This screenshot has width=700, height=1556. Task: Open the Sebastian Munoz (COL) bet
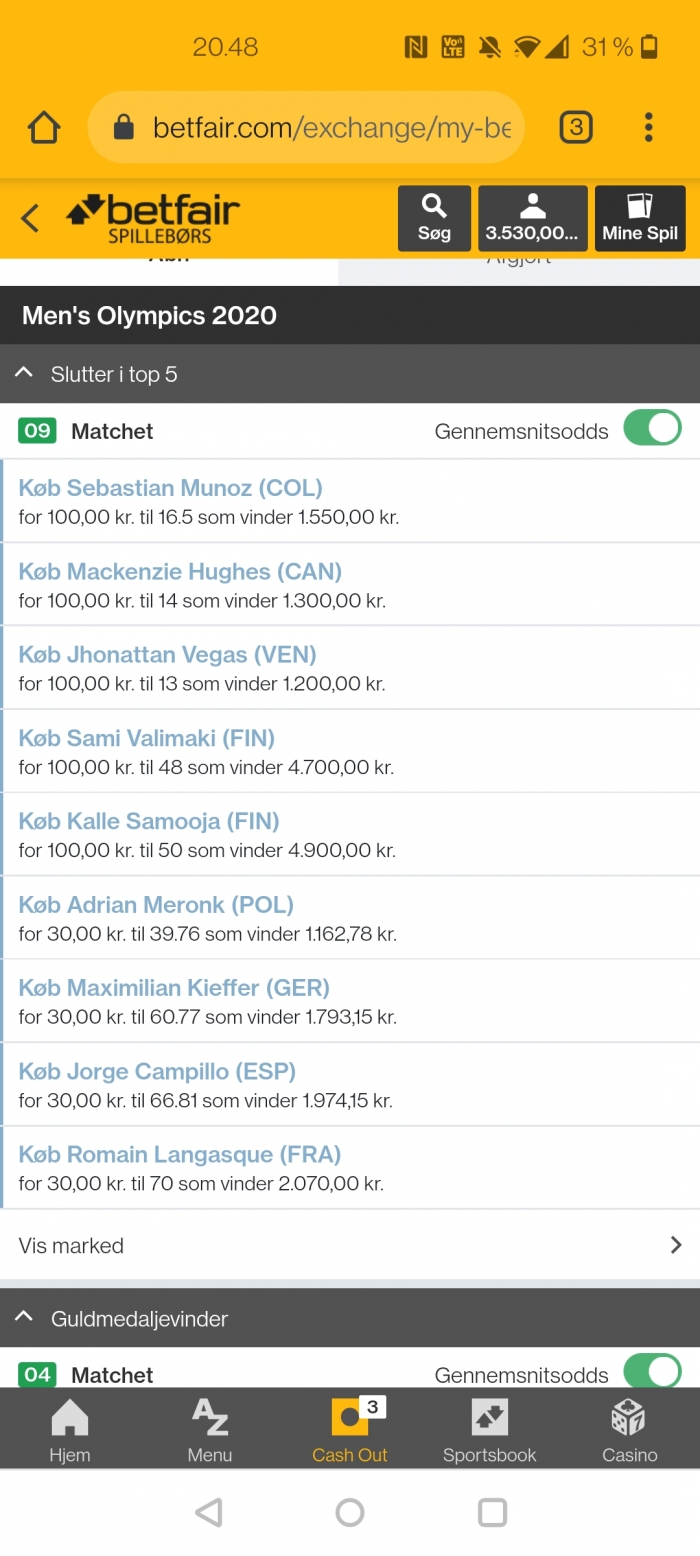coord(350,501)
